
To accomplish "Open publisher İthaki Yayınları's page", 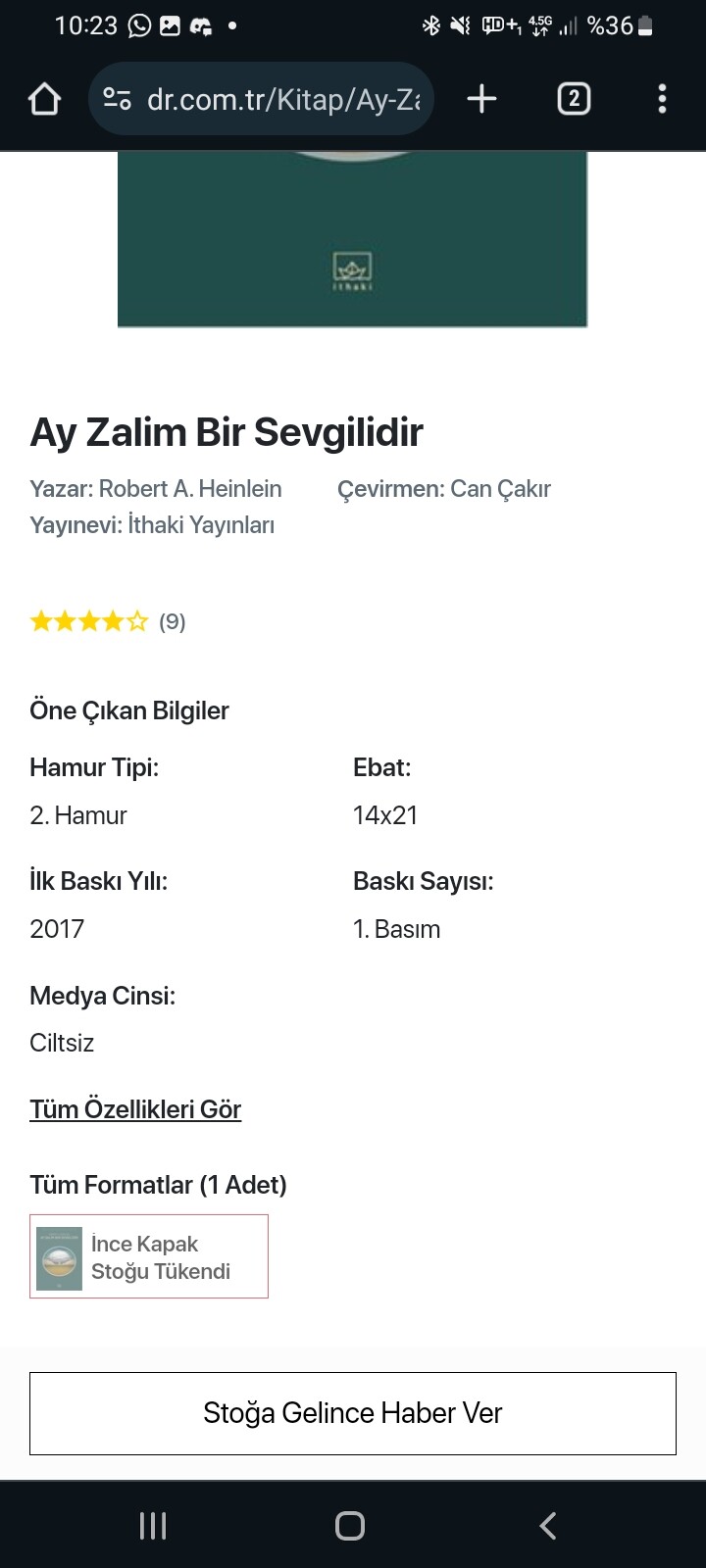I will click(x=201, y=525).
